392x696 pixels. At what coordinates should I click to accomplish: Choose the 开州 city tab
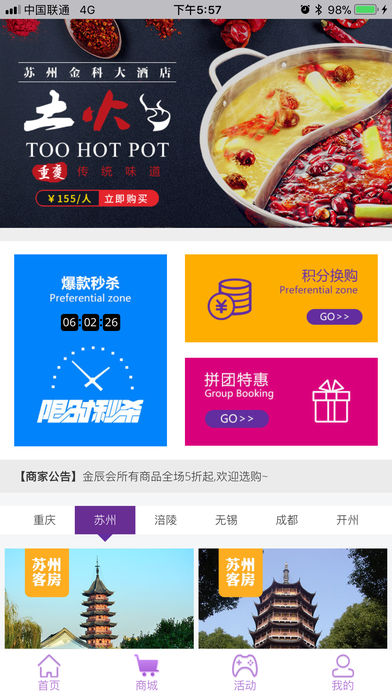347,520
